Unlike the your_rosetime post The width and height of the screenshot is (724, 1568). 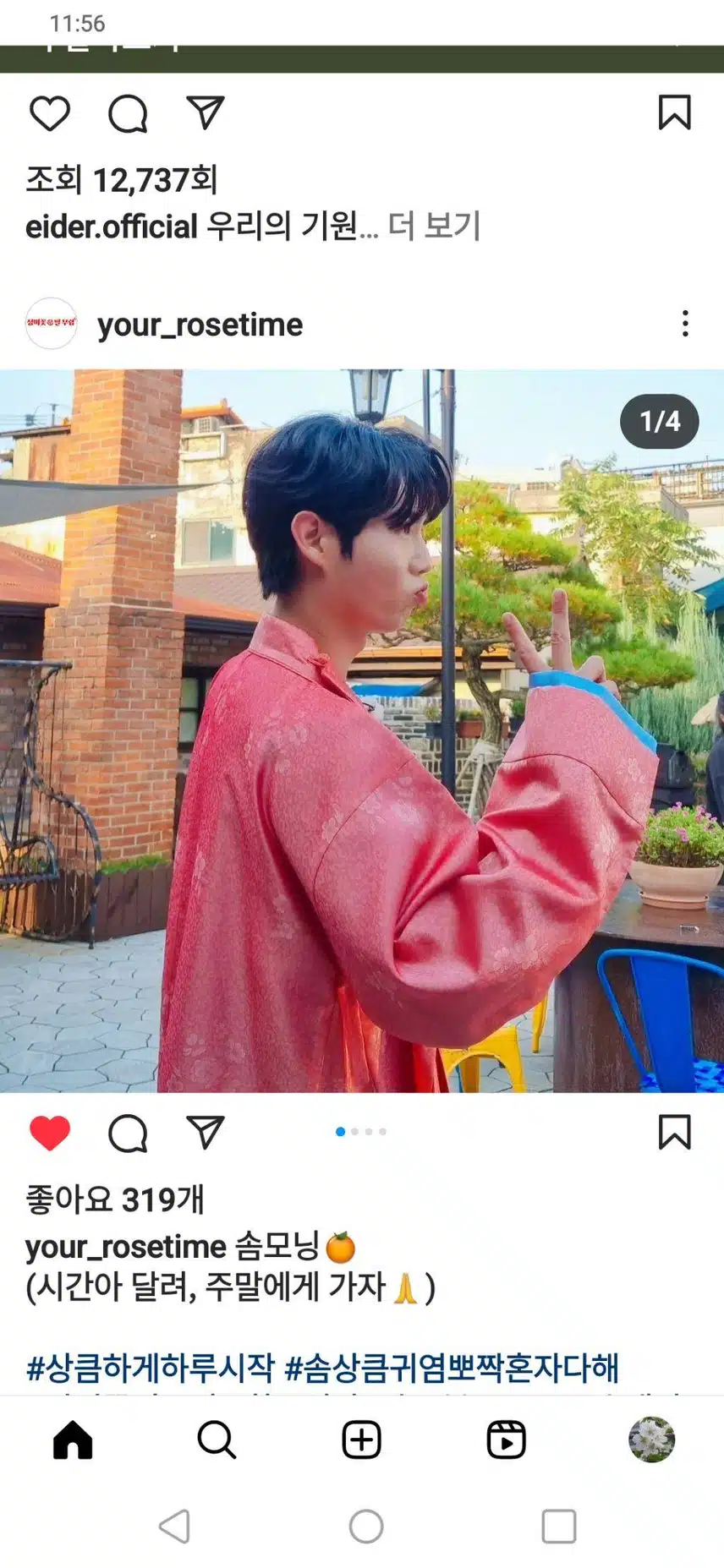point(49,1133)
